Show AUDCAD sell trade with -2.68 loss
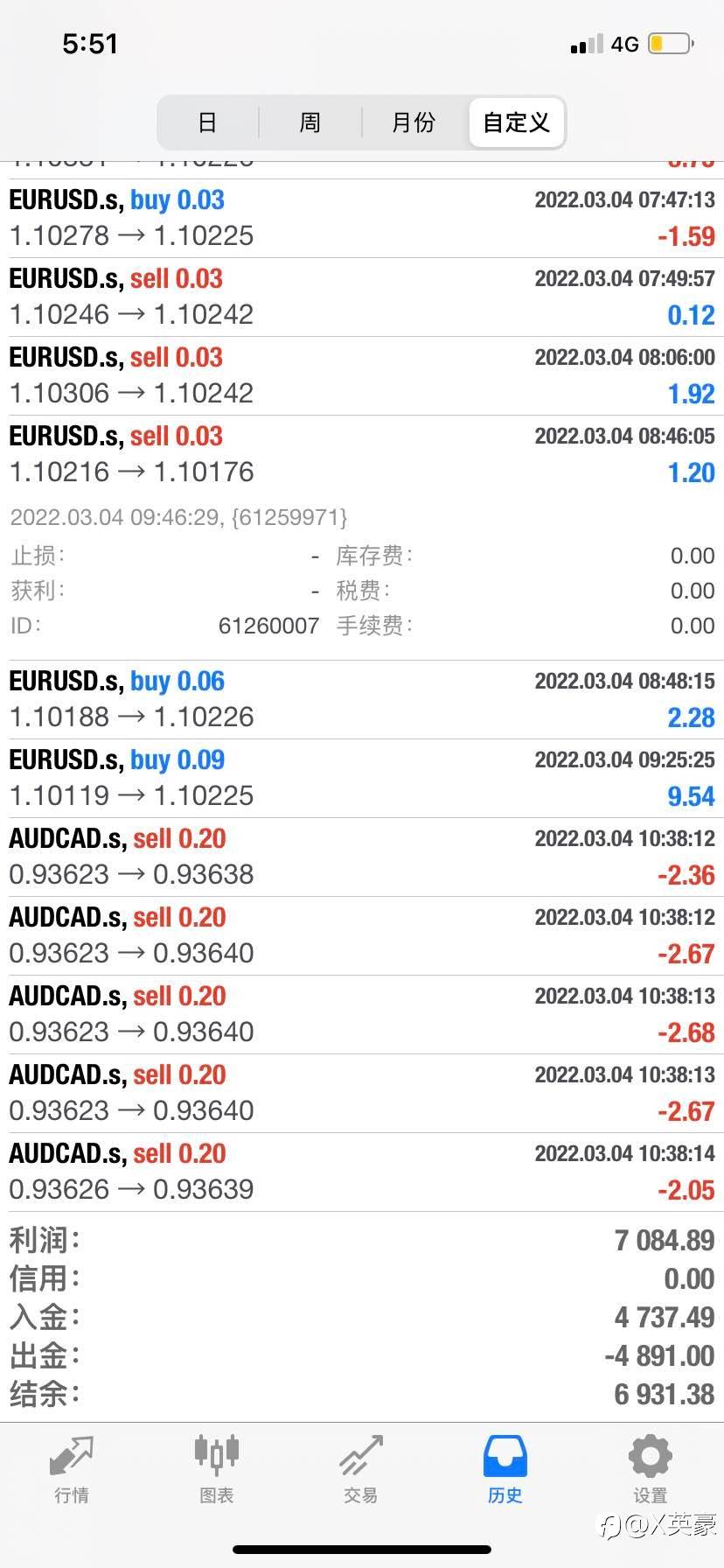The width and height of the screenshot is (724, 1568). point(362,1014)
